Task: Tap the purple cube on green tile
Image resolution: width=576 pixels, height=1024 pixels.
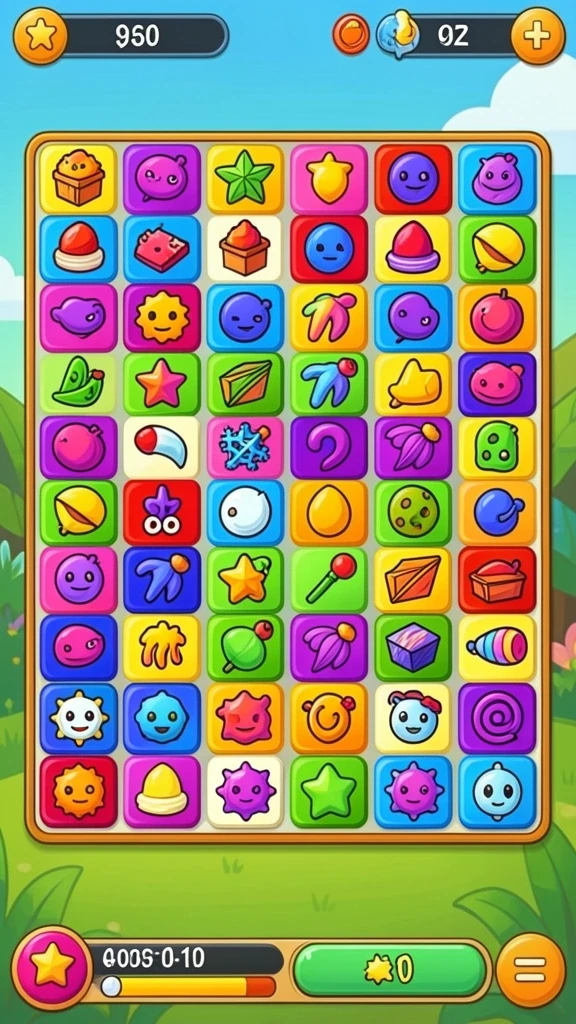Action: (x=413, y=648)
